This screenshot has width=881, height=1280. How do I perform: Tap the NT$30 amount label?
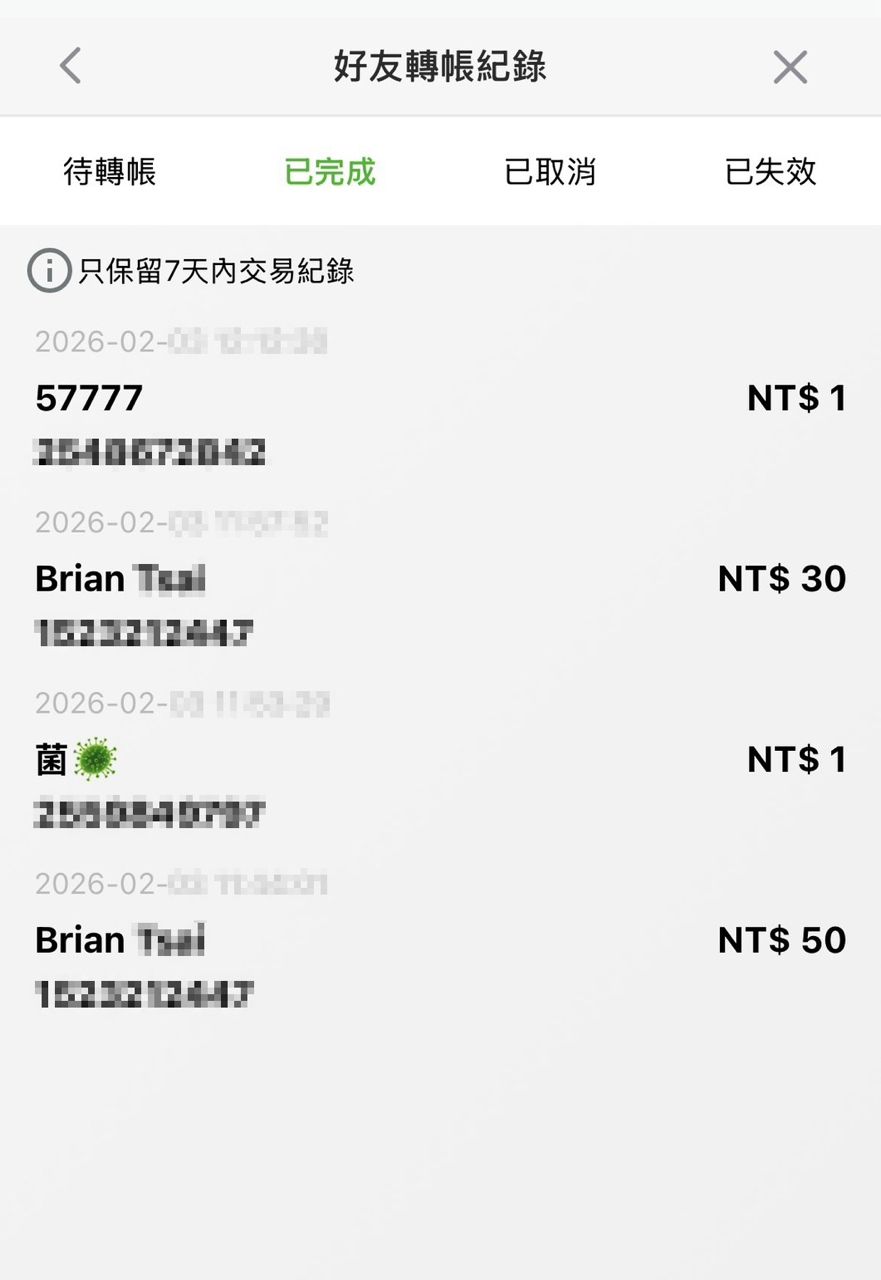tap(781, 578)
